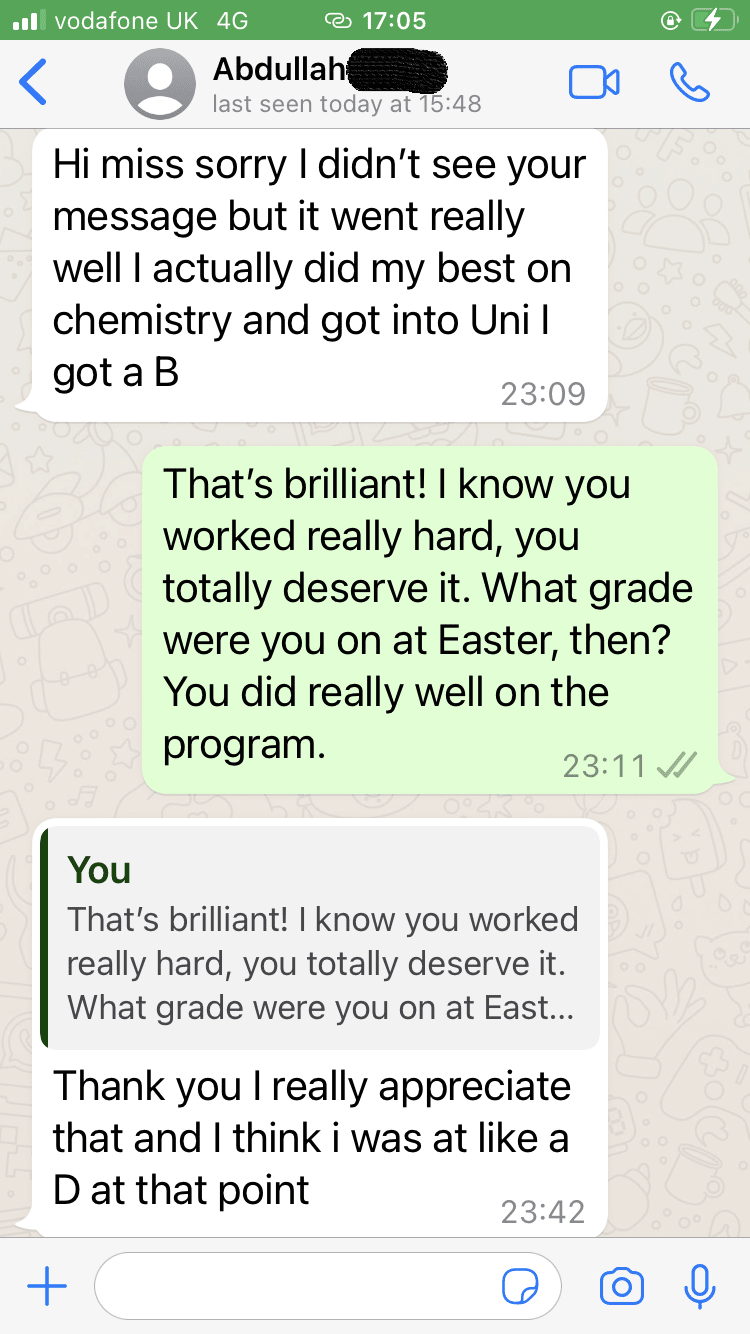Image resolution: width=750 pixels, height=1334 pixels.
Task: Tap the microphone to record voice message
Action: [699, 1286]
